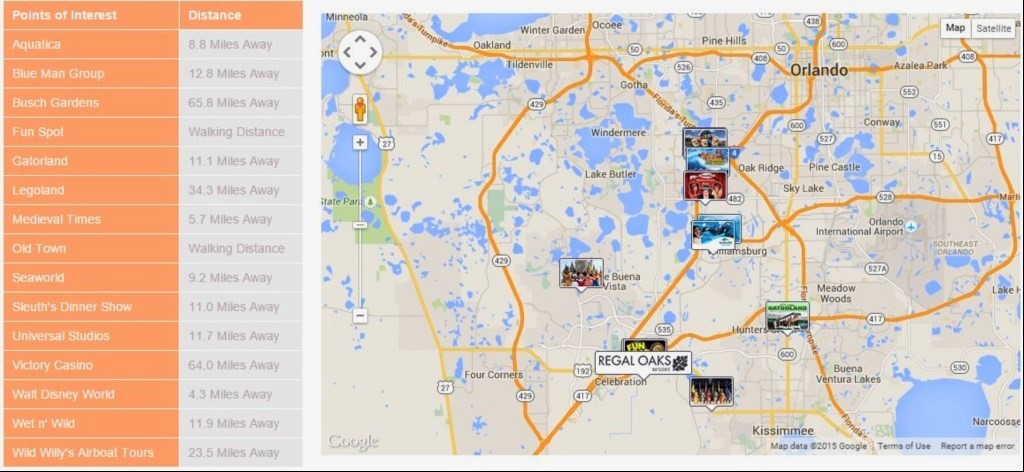Zoom out of the map

(360, 315)
